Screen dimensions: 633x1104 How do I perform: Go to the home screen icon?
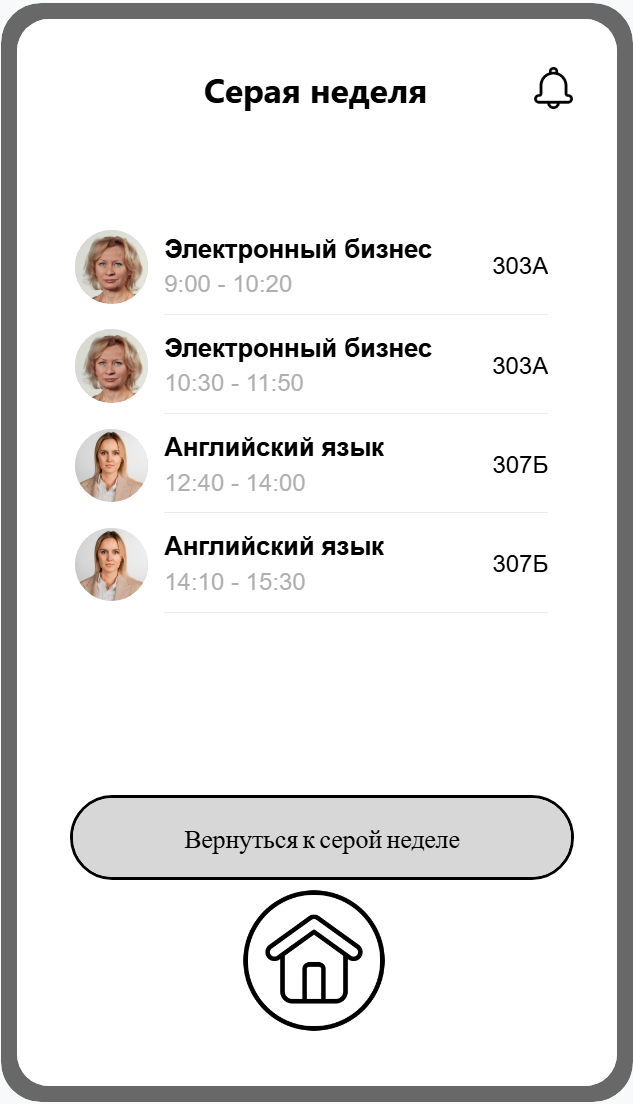(x=314, y=960)
